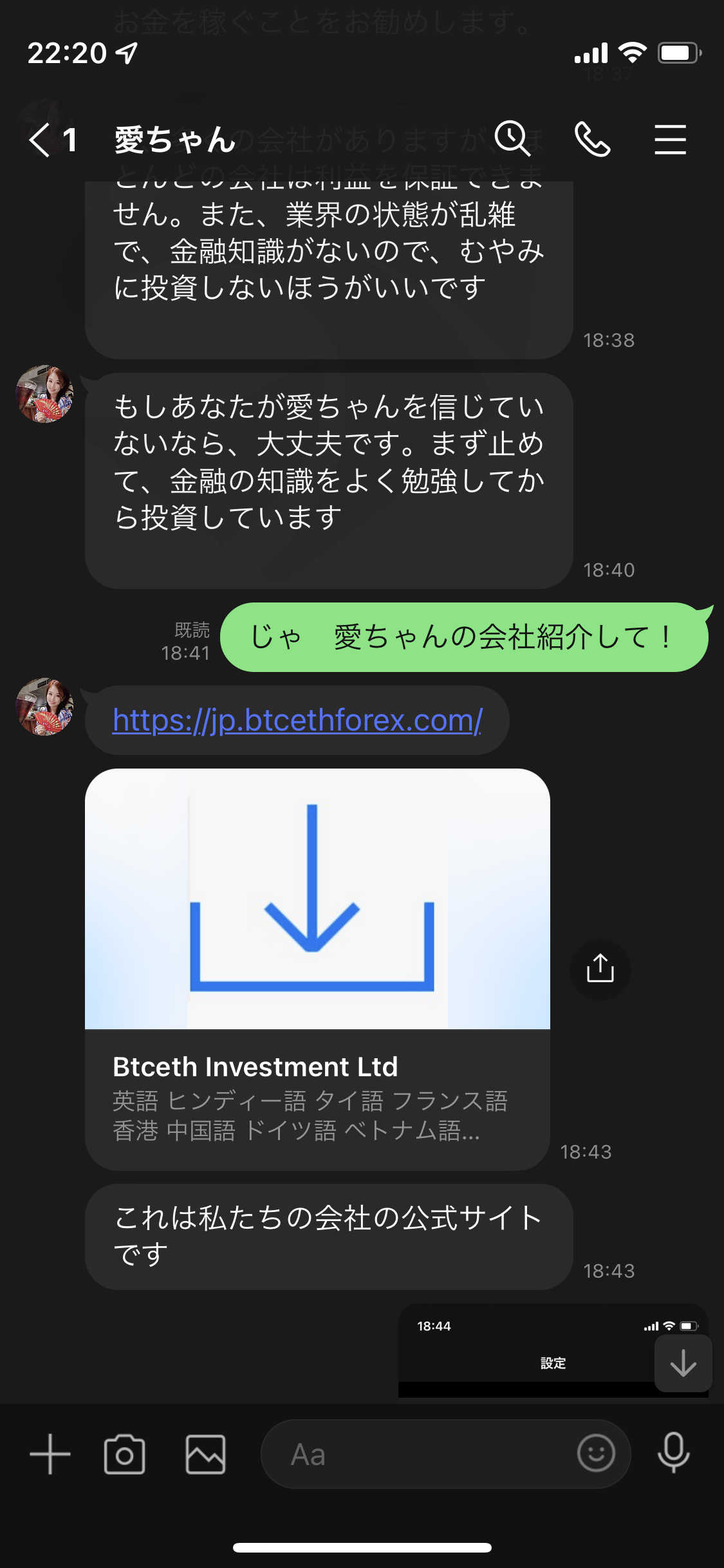Image resolution: width=724 pixels, height=1568 pixels.
Task: Open the emoji and sticker picker
Action: (x=596, y=1453)
